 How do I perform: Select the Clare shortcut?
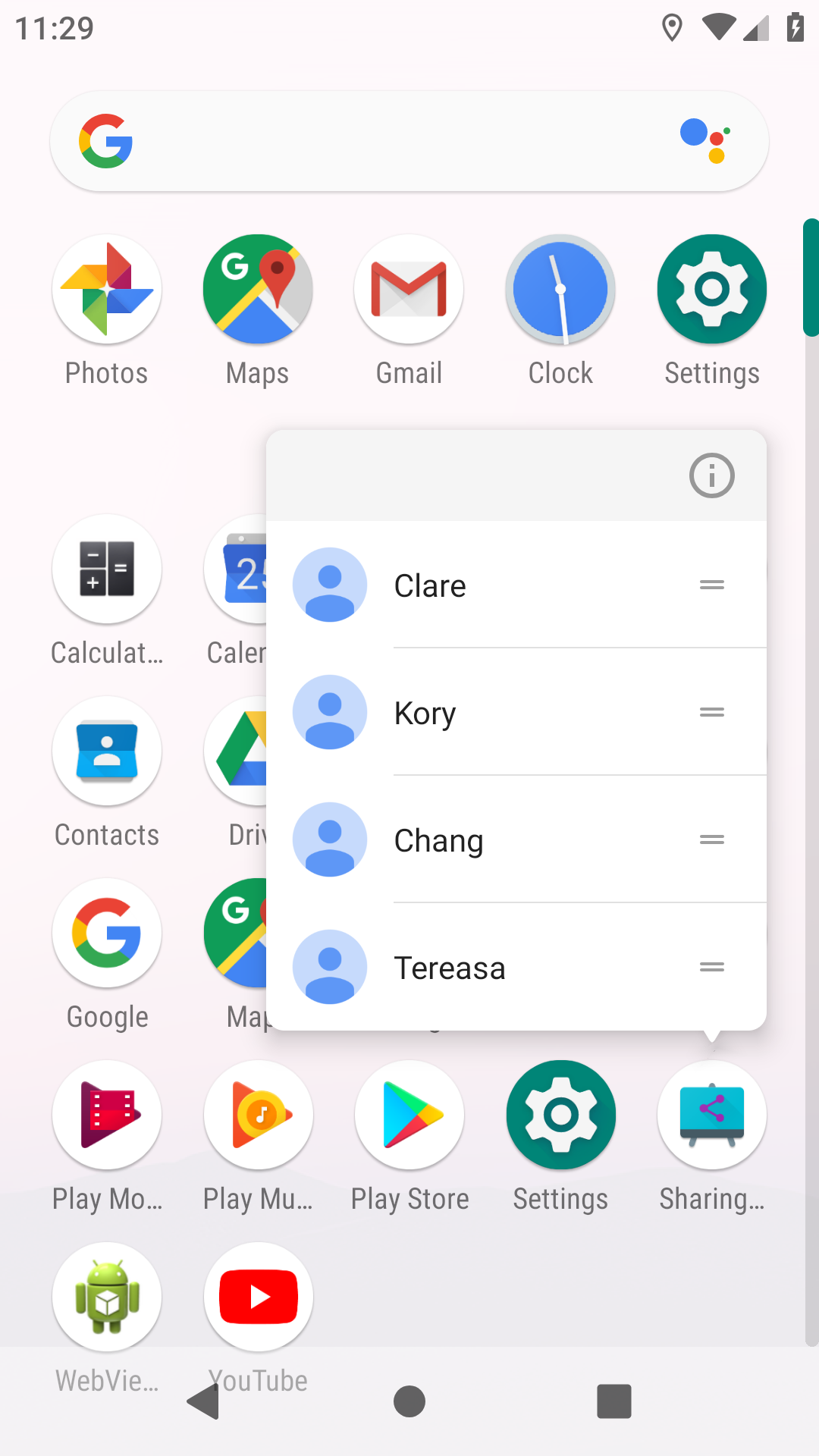pyautogui.click(x=516, y=585)
